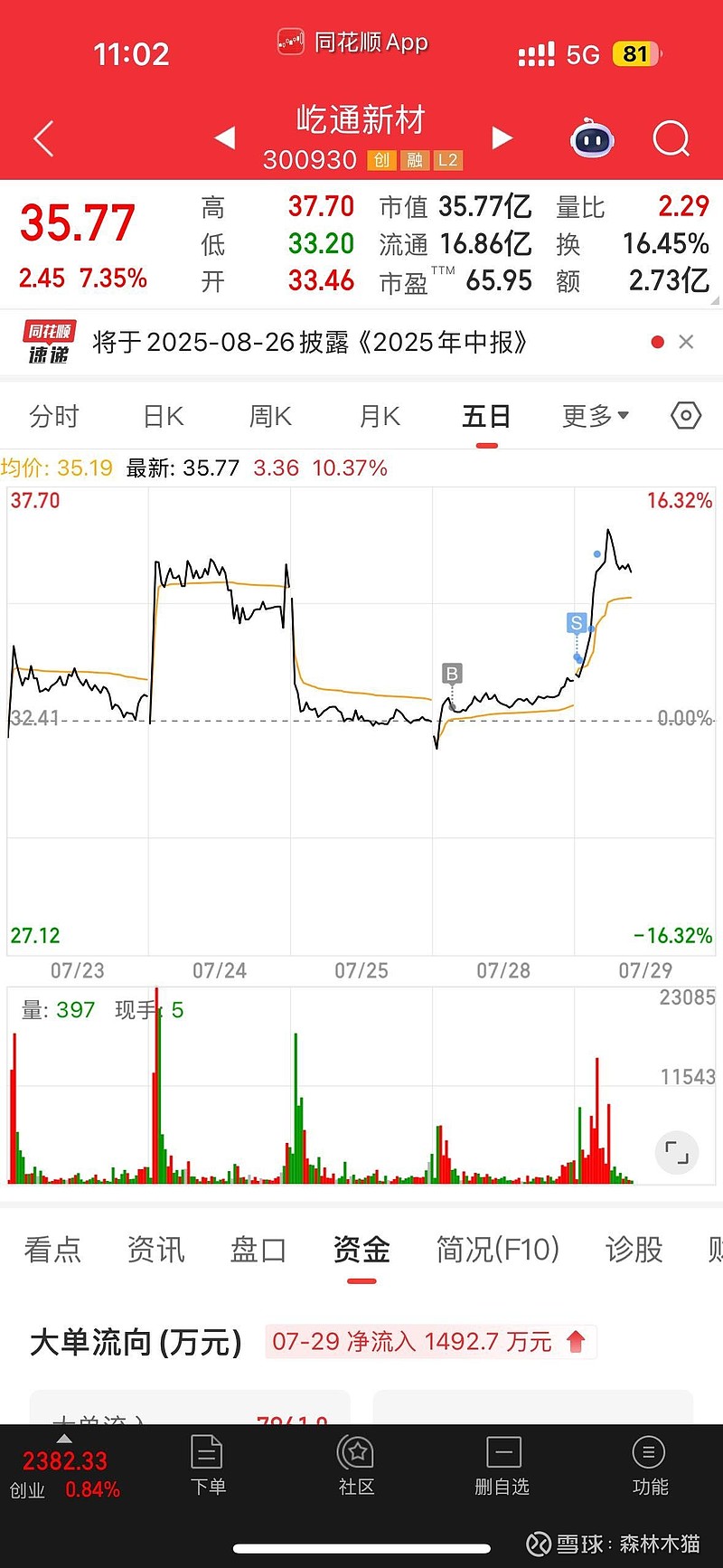Switch to the 月K chart
723x1568 pixels.
point(380,416)
